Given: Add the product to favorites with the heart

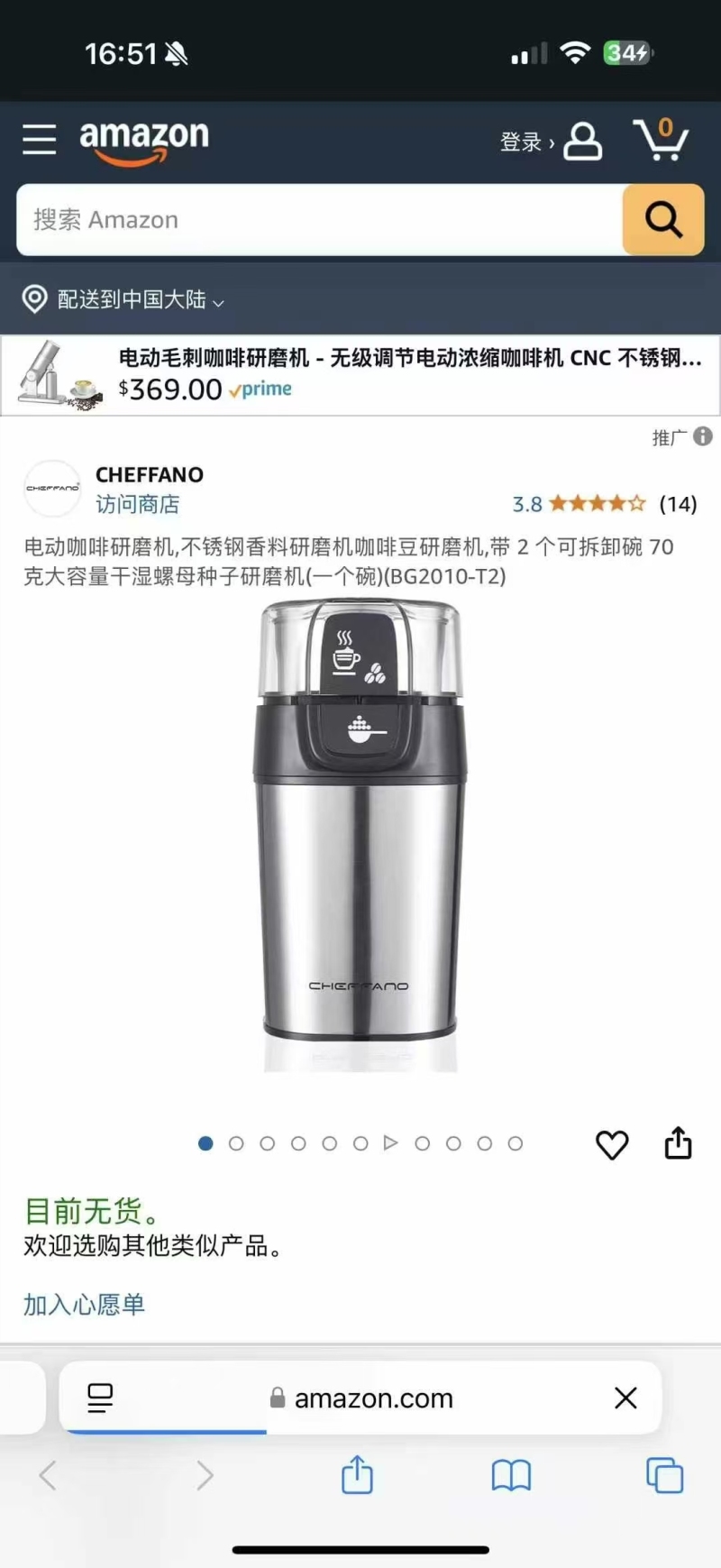Looking at the screenshot, I should 612,1144.
